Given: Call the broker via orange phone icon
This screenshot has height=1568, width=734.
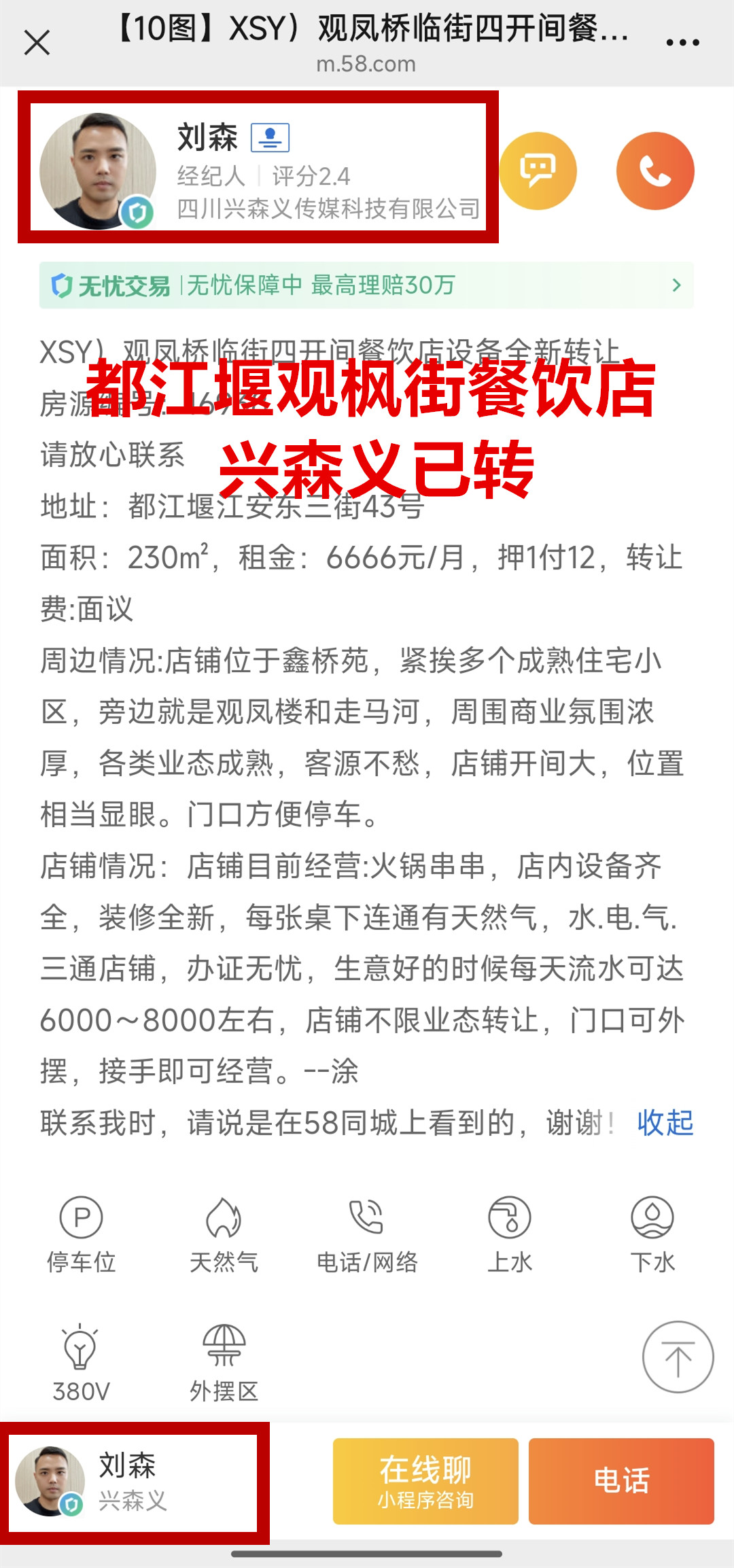Looking at the screenshot, I should 655,171.
